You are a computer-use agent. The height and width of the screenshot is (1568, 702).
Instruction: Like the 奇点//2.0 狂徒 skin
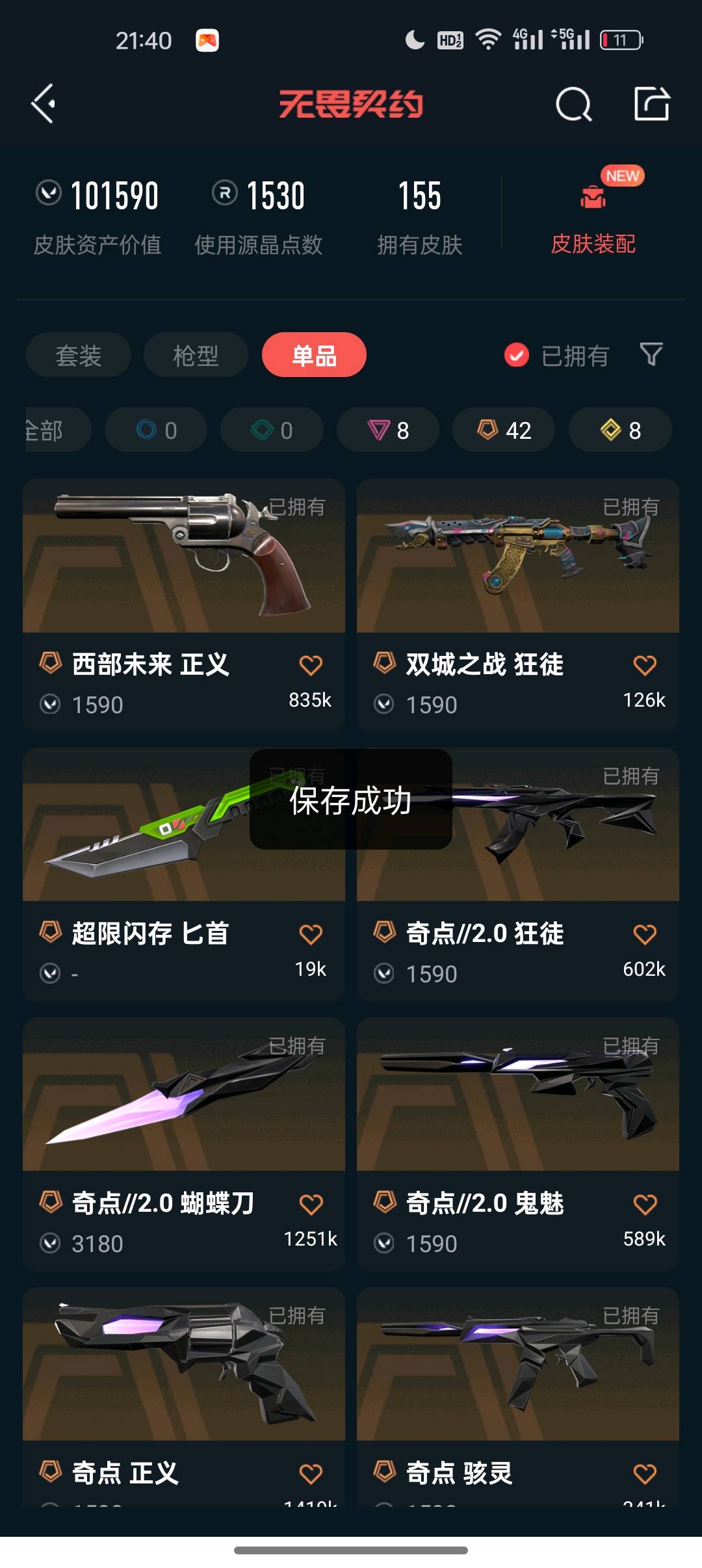(x=644, y=935)
